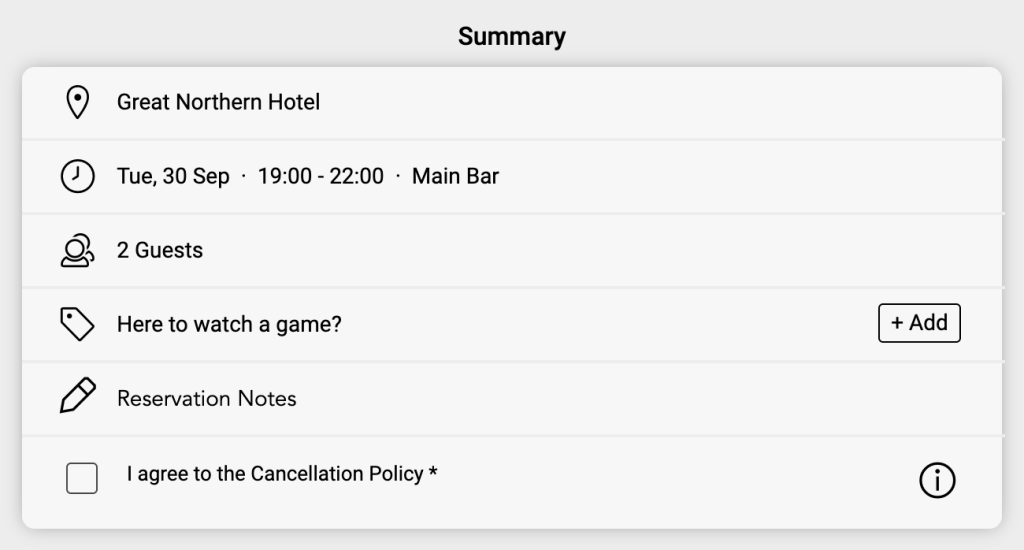Check the Cancellation Policy agreement box
Viewport: 1024px width, 550px height.
pos(82,478)
